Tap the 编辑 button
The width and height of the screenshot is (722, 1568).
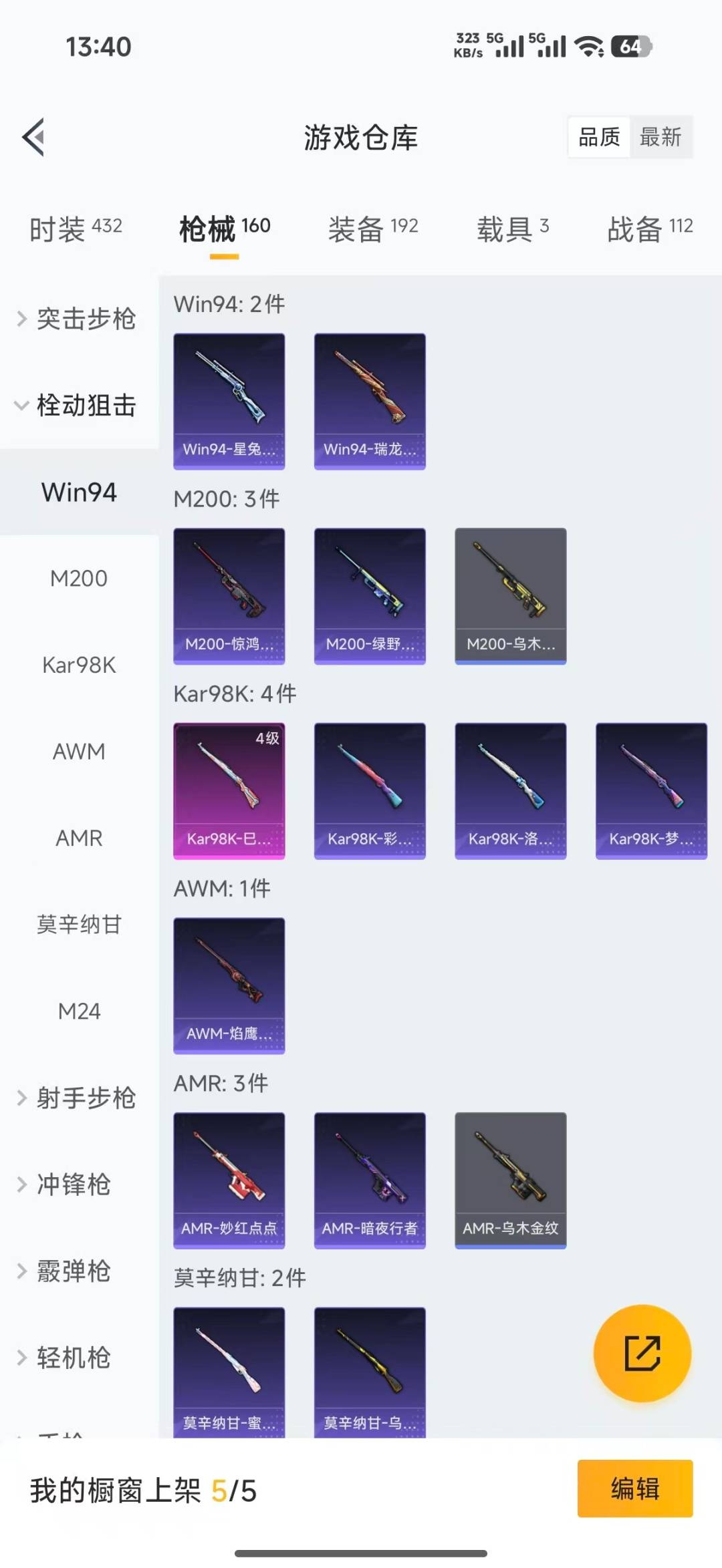(x=634, y=1489)
